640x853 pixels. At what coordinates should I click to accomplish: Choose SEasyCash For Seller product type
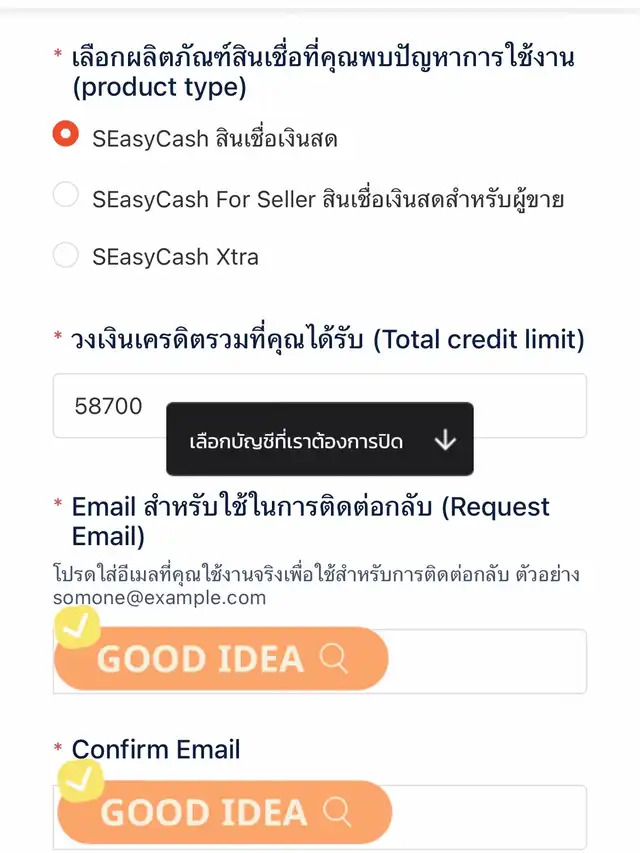coord(66,196)
